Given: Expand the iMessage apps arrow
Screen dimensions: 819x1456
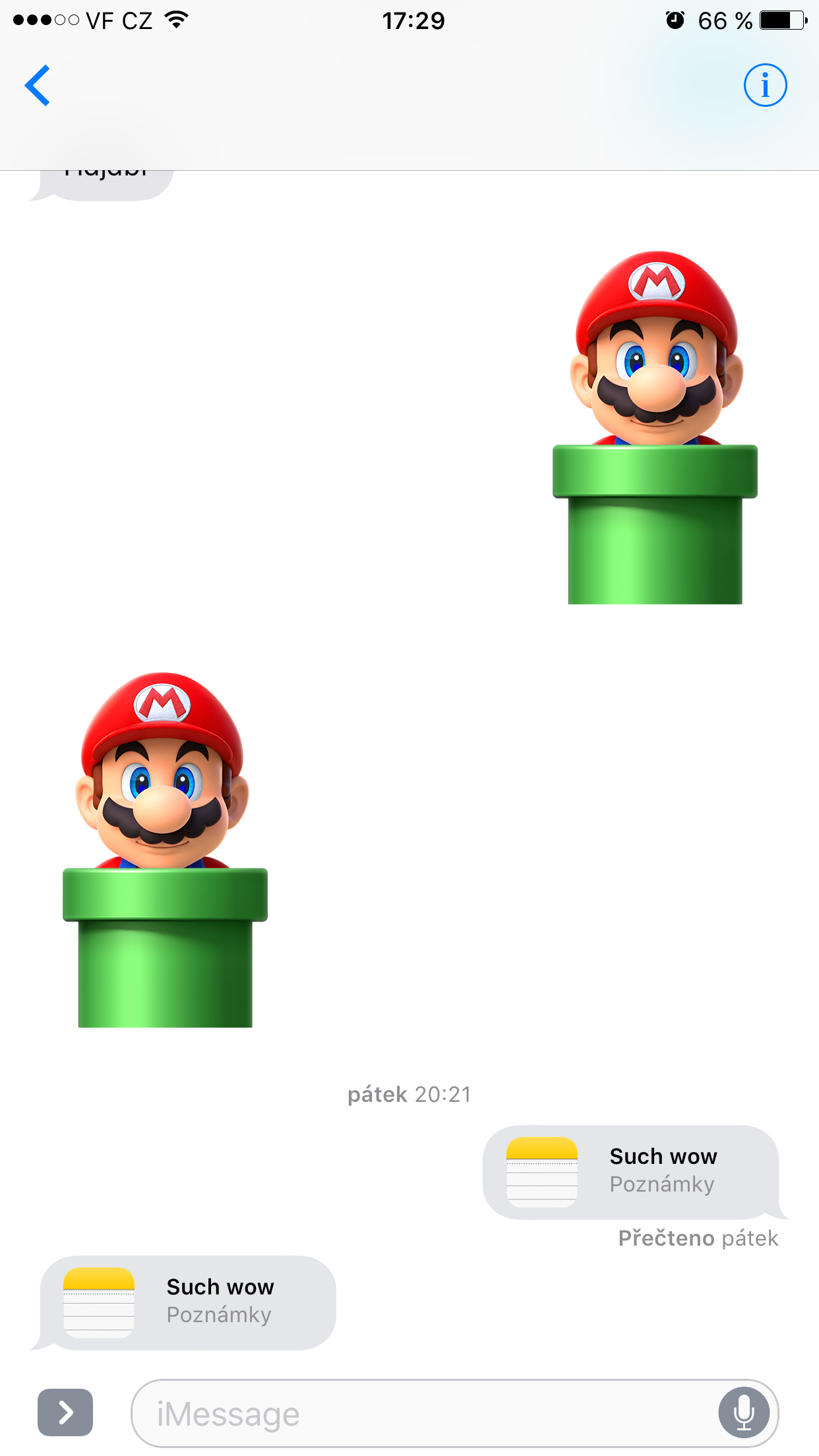Looking at the screenshot, I should tap(65, 1412).
